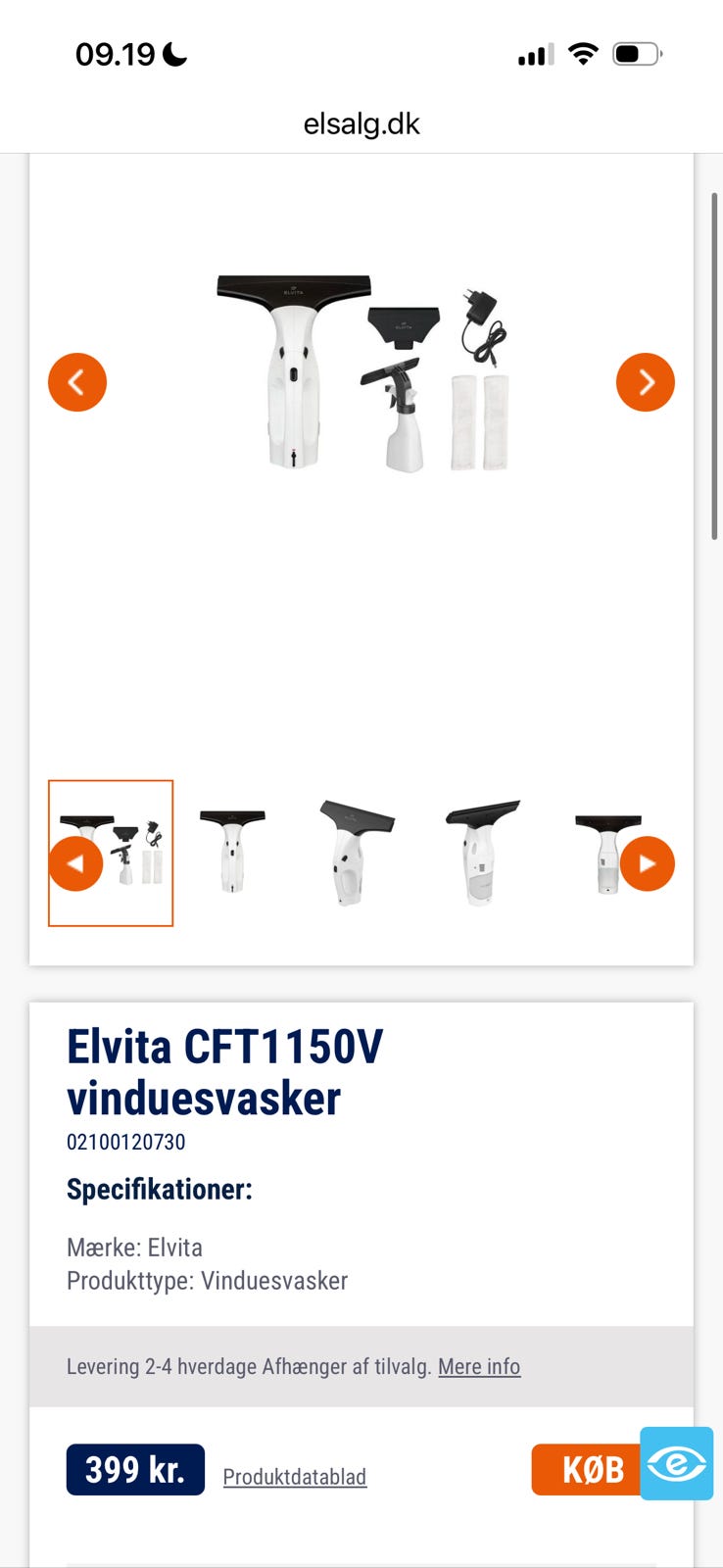Tap the elsalg.dk address bar

(x=361, y=124)
